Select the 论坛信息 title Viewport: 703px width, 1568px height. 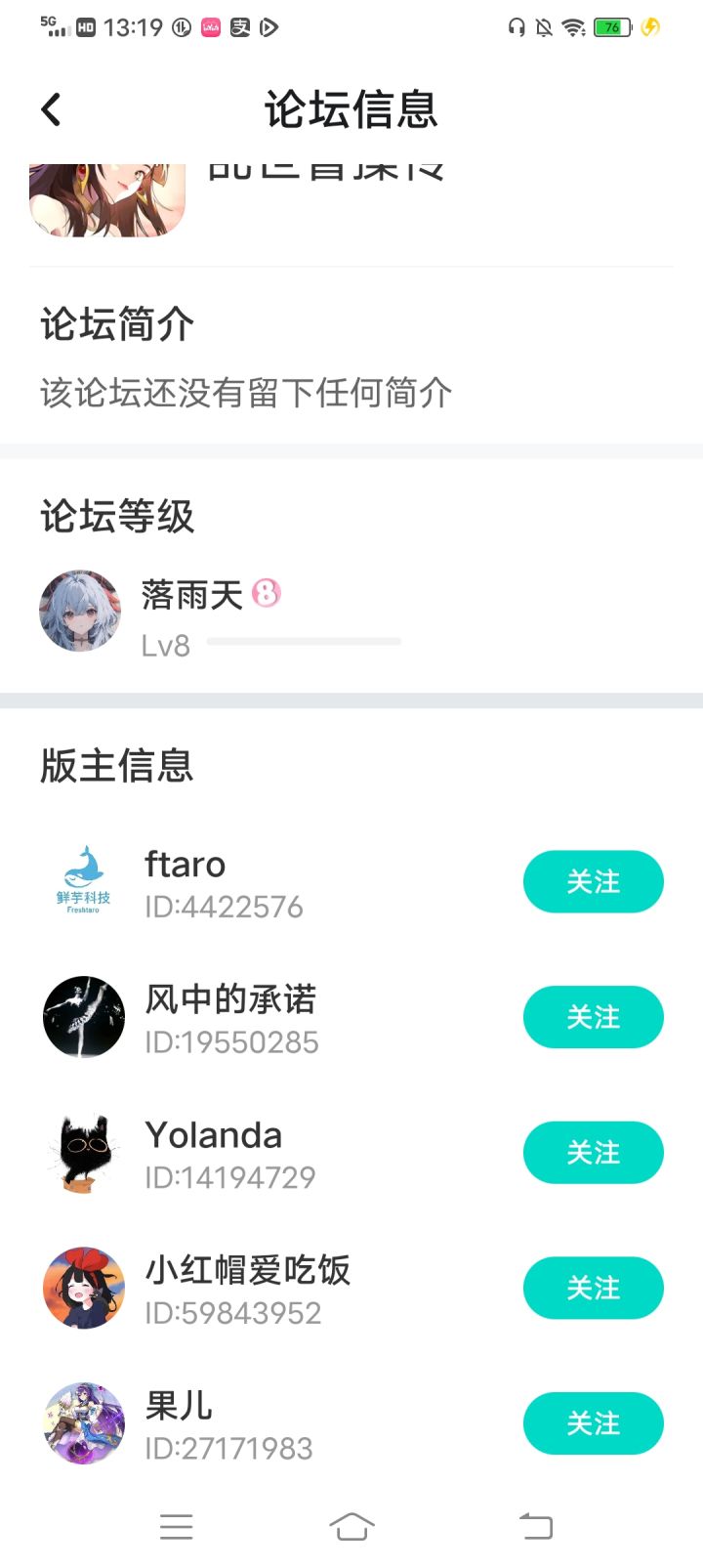pyautogui.click(x=351, y=109)
